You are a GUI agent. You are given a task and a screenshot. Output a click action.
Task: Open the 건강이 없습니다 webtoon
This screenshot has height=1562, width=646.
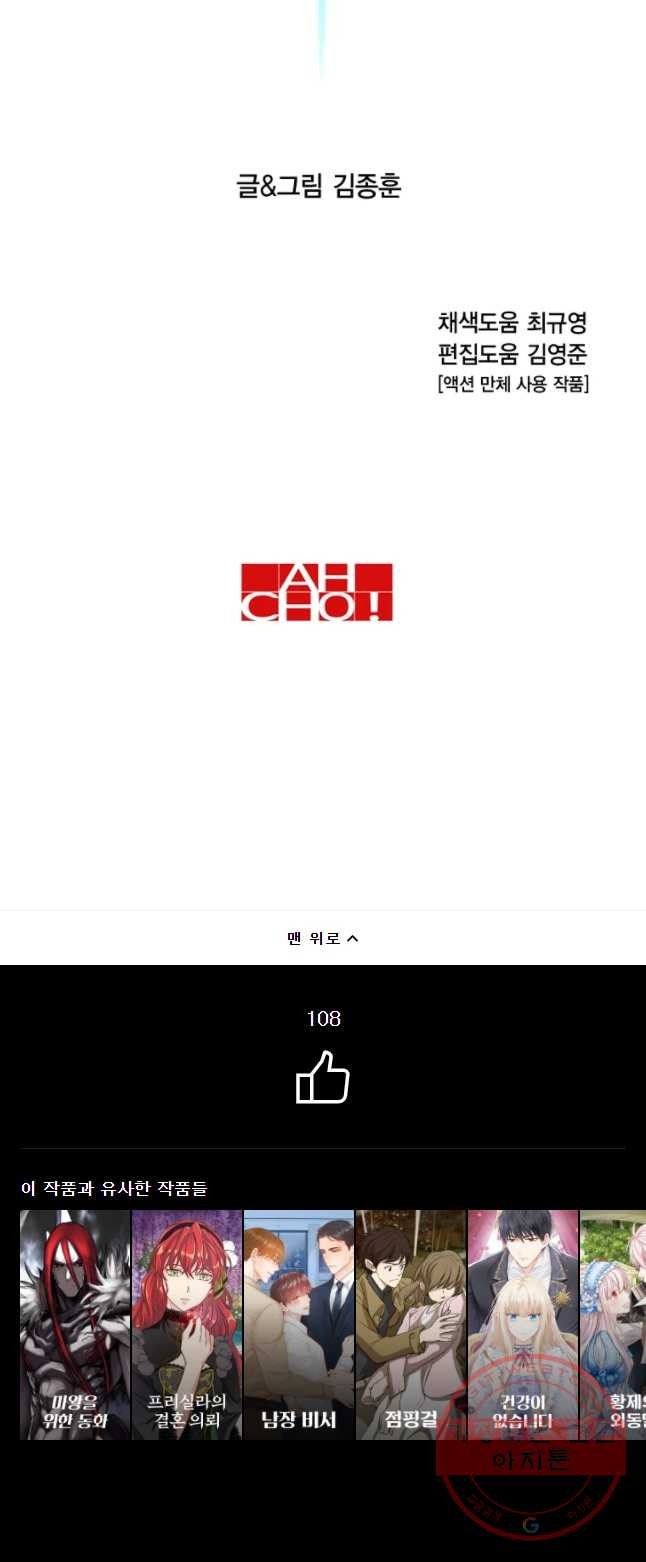(x=523, y=1324)
